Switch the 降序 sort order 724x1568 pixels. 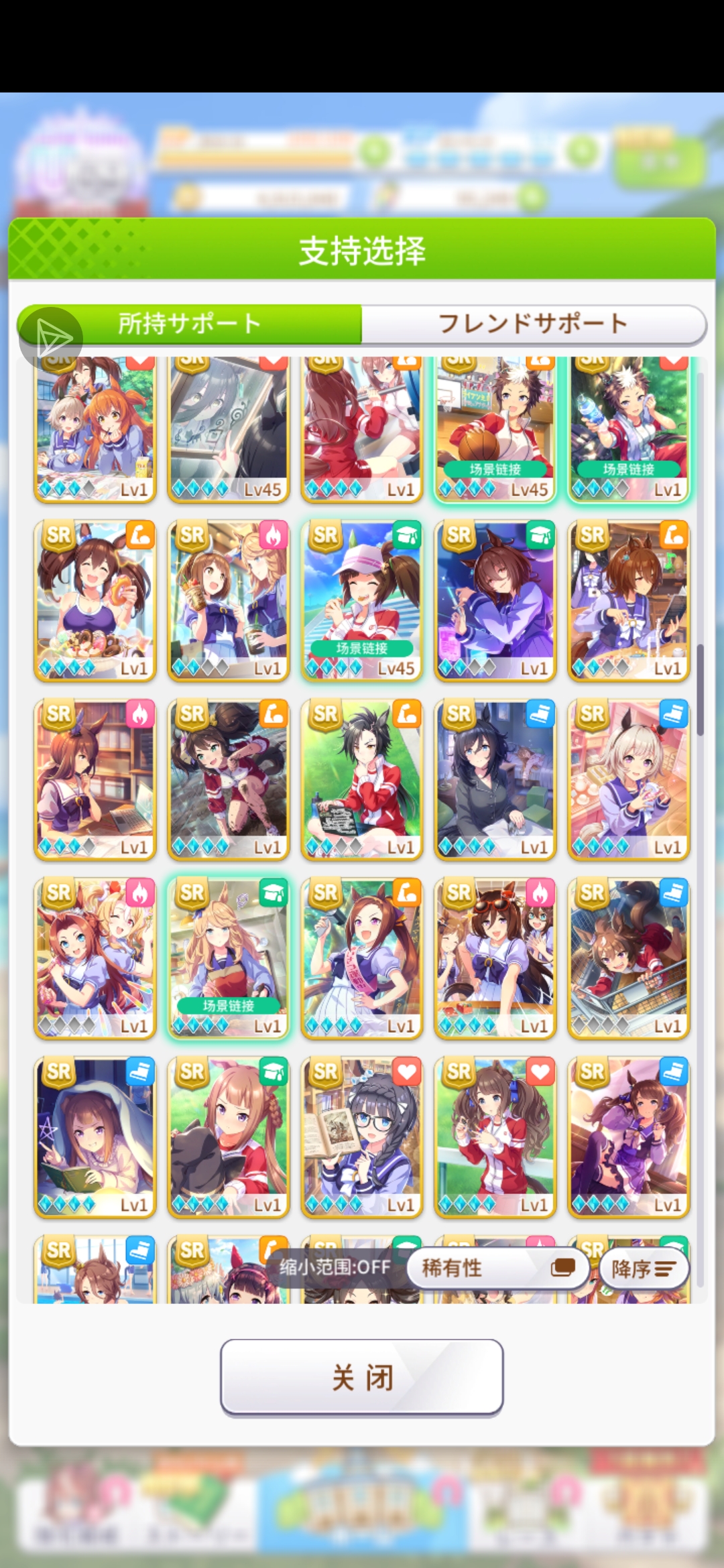tap(643, 1268)
